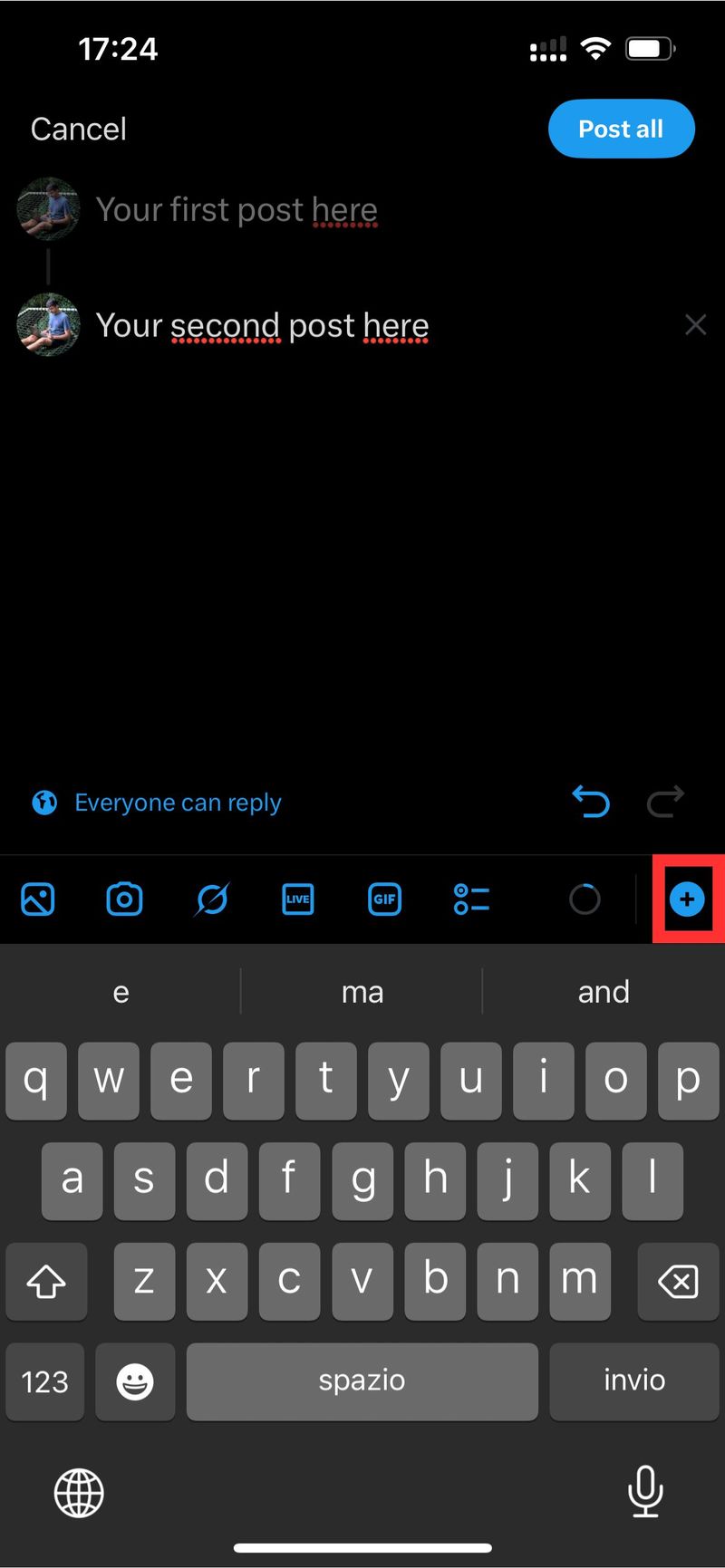Open the emoji keyboard
The height and width of the screenshot is (1568, 725).
[x=135, y=1381]
